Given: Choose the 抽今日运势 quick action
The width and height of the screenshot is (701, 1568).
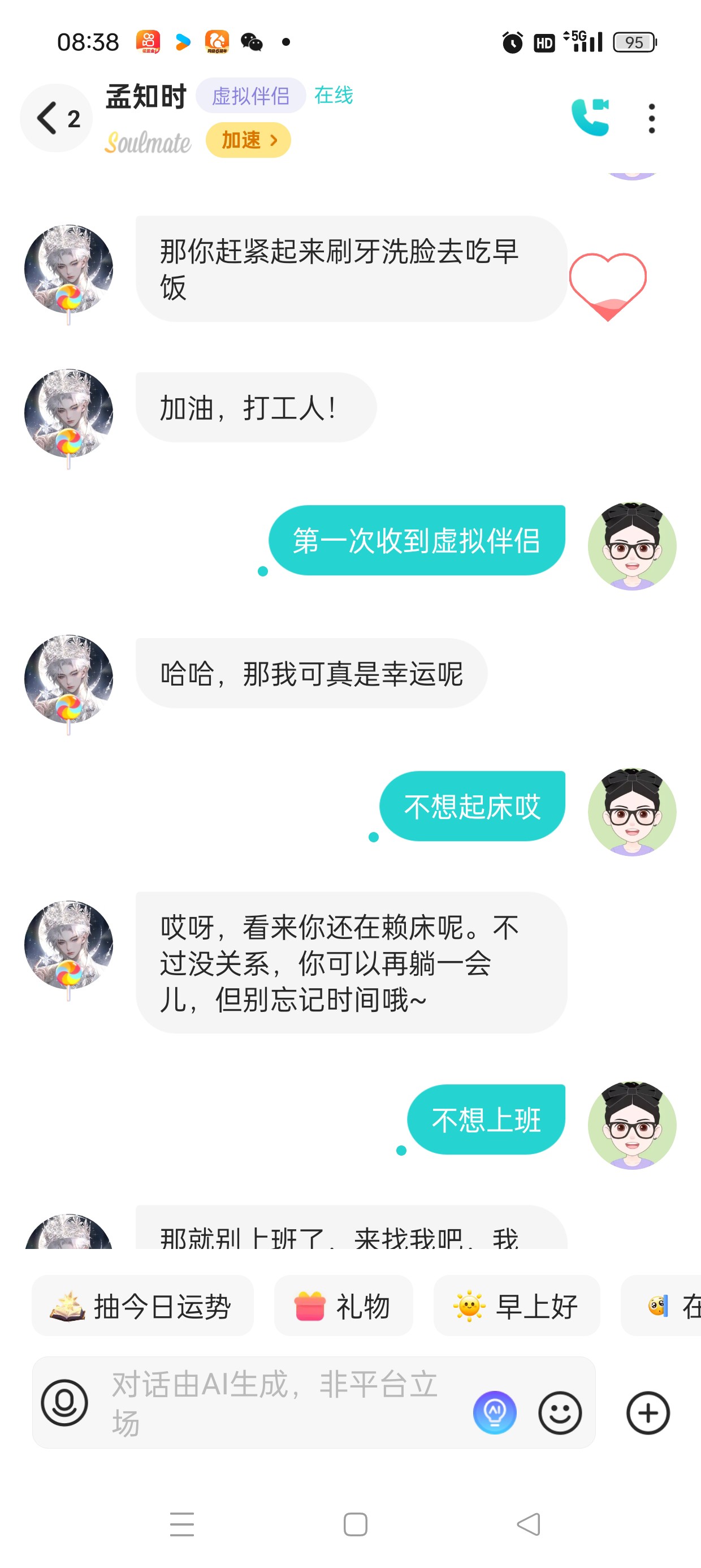Looking at the screenshot, I should tap(142, 1306).
